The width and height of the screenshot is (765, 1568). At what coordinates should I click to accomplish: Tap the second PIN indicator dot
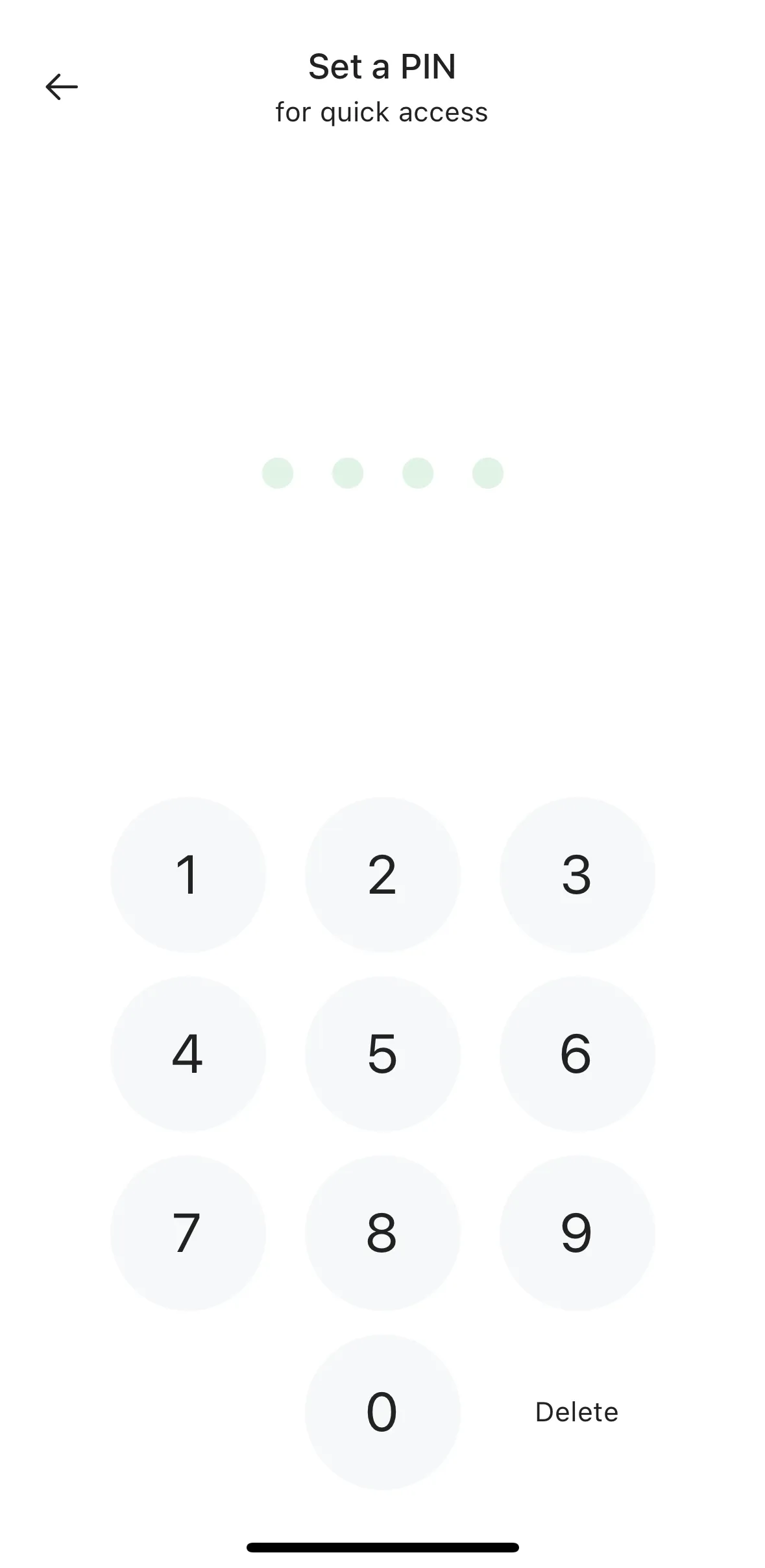click(x=347, y=473)
